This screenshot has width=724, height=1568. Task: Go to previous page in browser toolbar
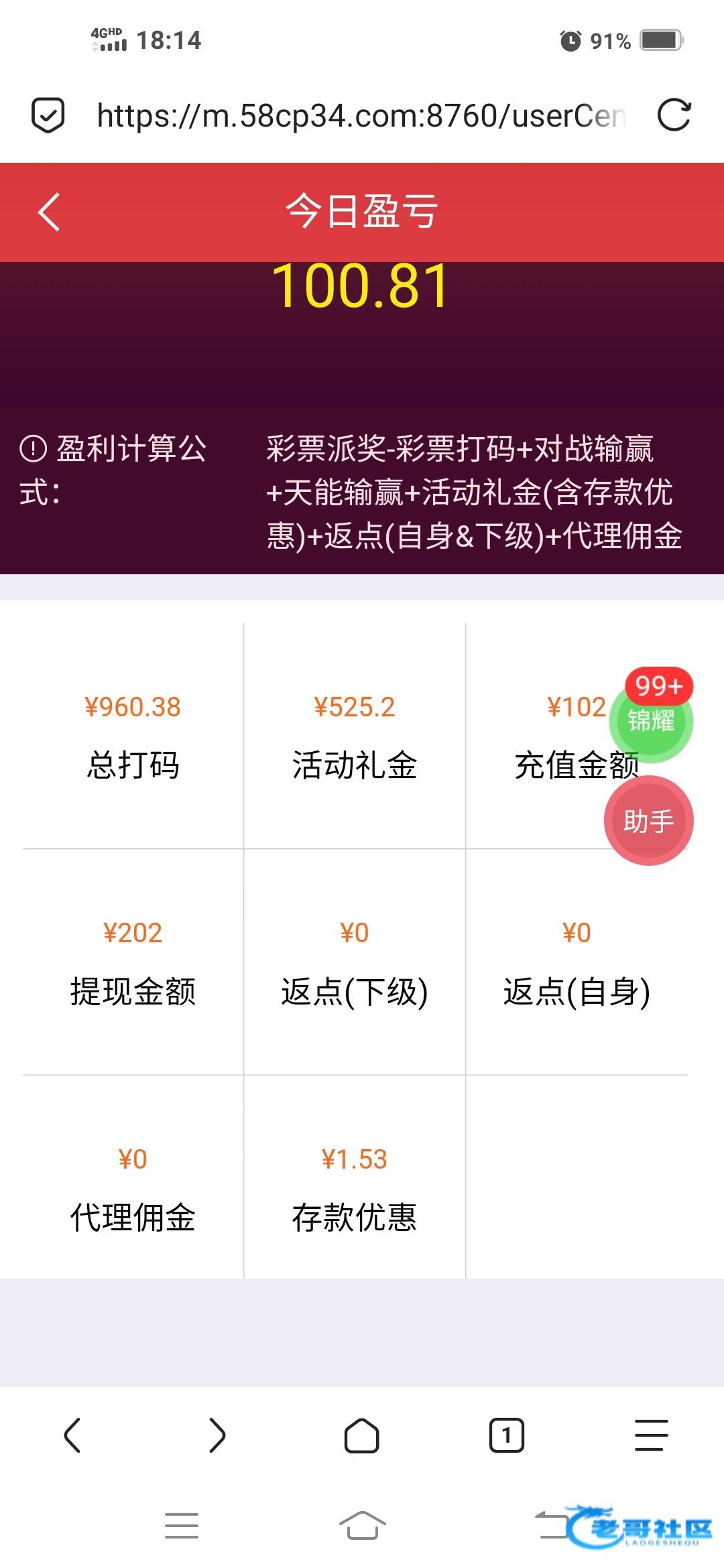coord(72,1435)
